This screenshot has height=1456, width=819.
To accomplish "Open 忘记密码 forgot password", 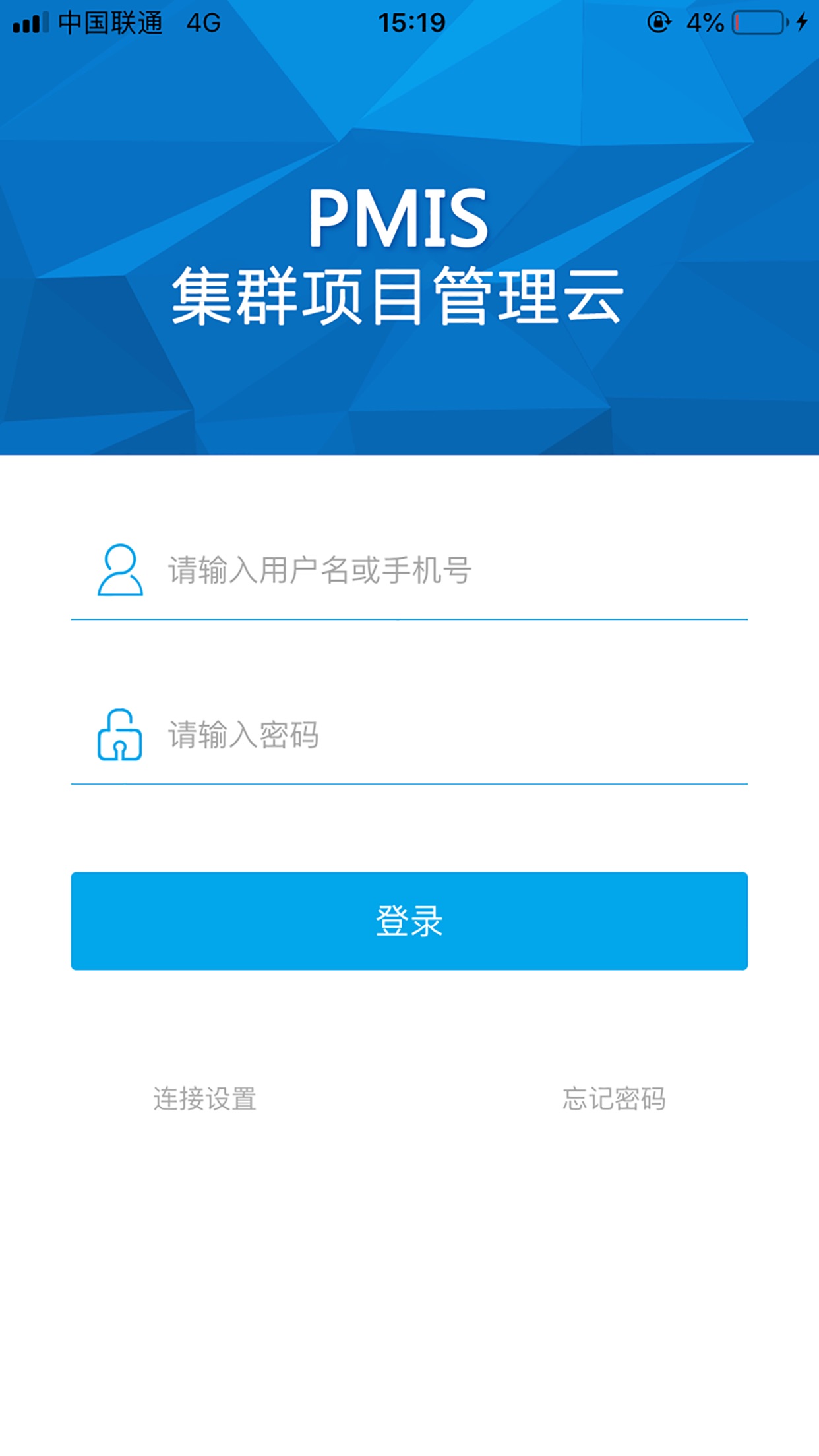I will pos(613,1099).
